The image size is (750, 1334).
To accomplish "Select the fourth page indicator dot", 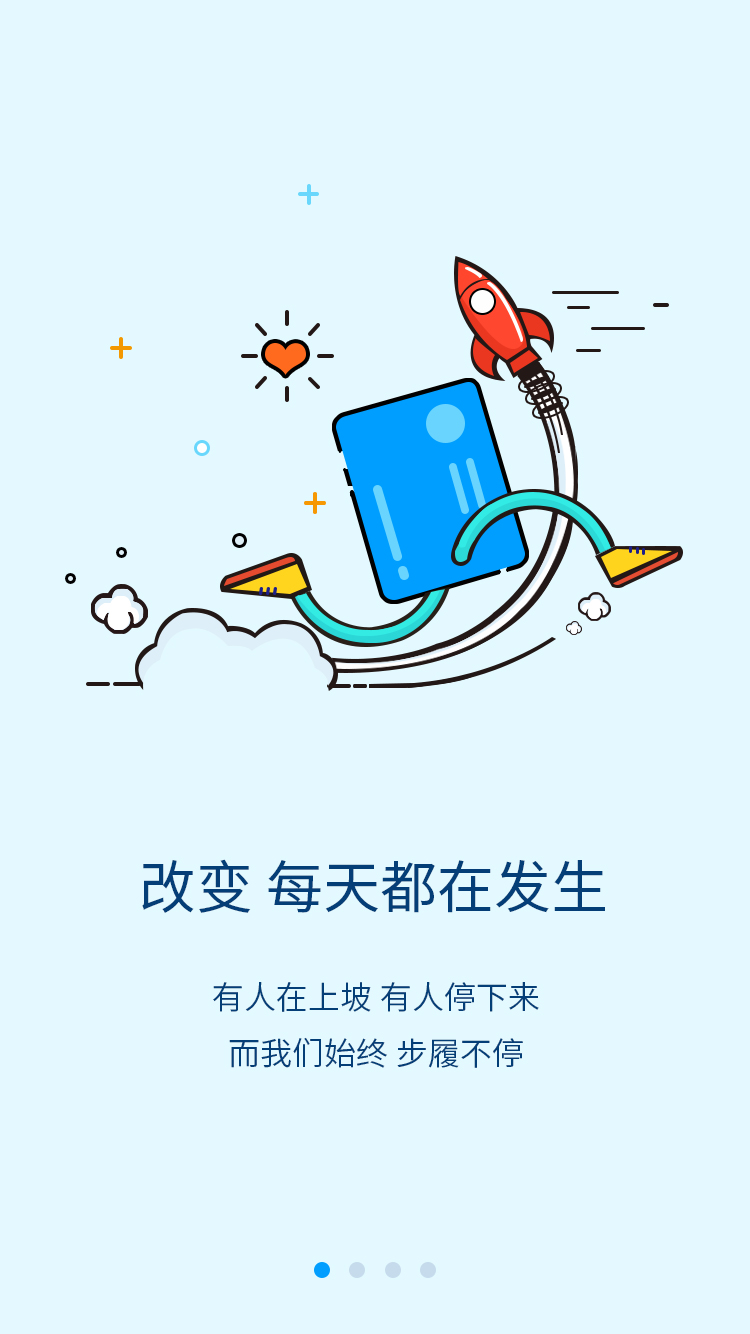I will (428, 1270).
